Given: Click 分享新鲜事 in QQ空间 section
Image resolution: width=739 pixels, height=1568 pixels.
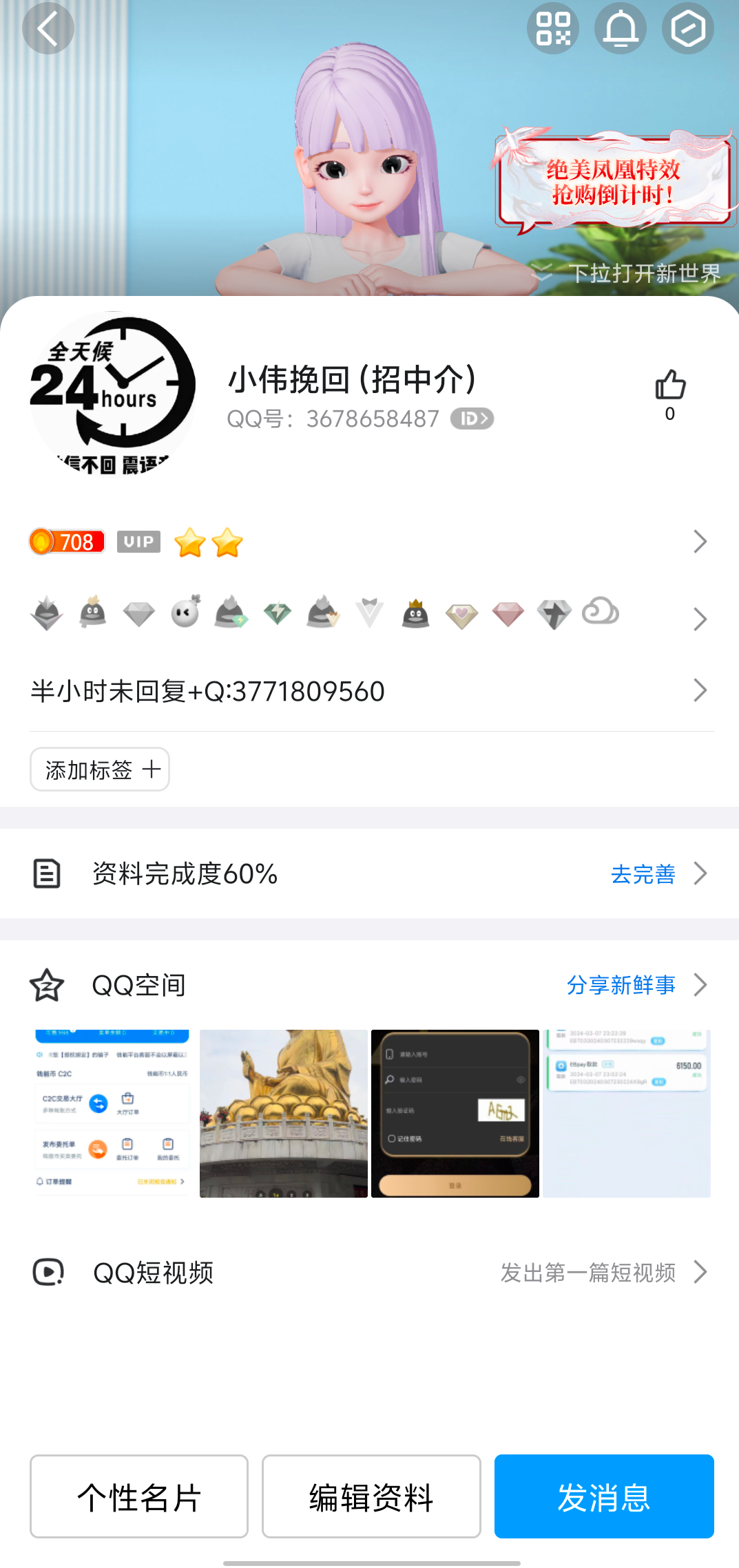Looking at the screenshot, I should click(x=621, y=984).
